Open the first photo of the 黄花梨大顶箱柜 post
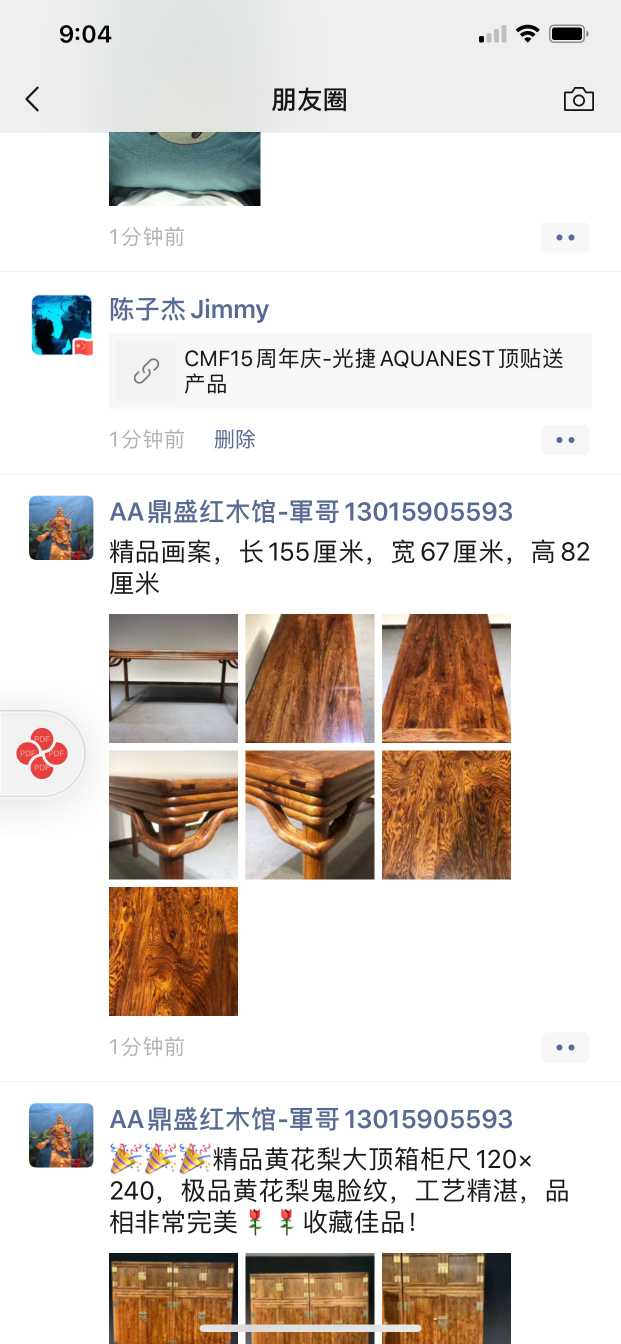 174,1297
